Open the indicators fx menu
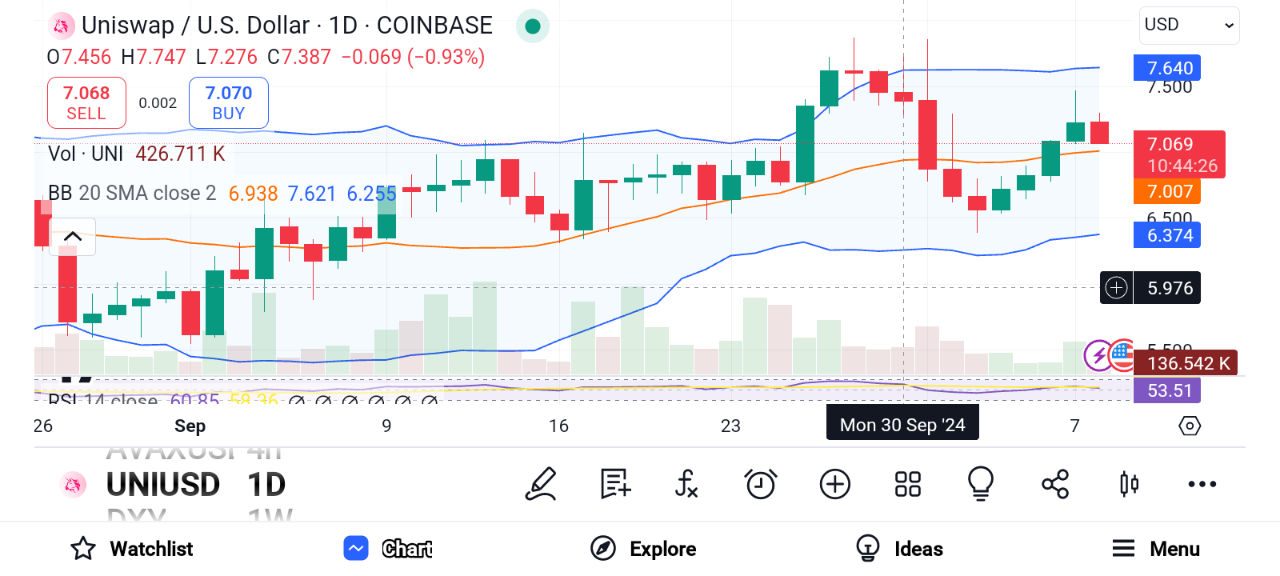Viewport: 1280px width, 576px height. (x=686, y=485)
